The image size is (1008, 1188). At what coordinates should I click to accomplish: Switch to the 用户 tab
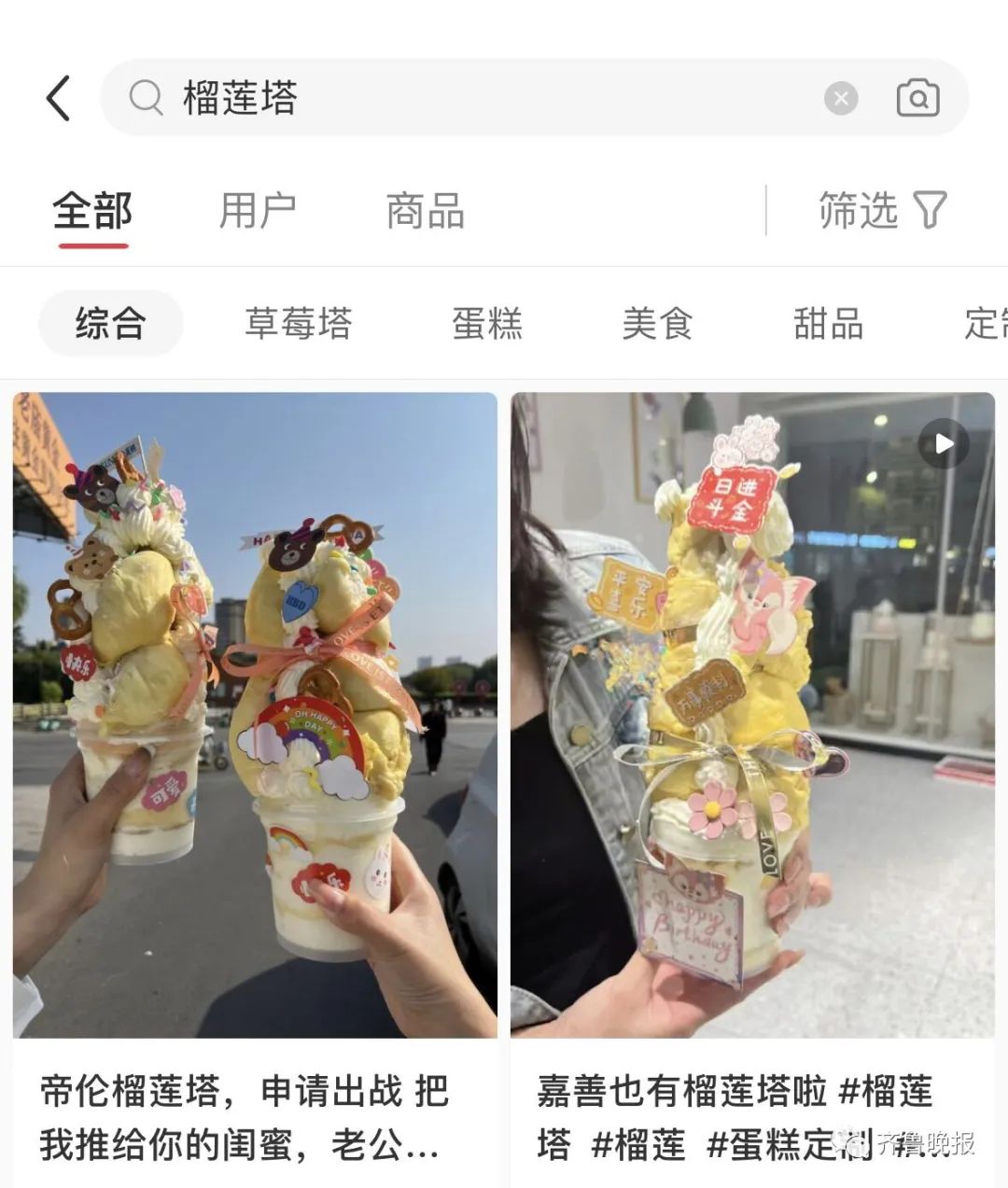coord(258,211)
